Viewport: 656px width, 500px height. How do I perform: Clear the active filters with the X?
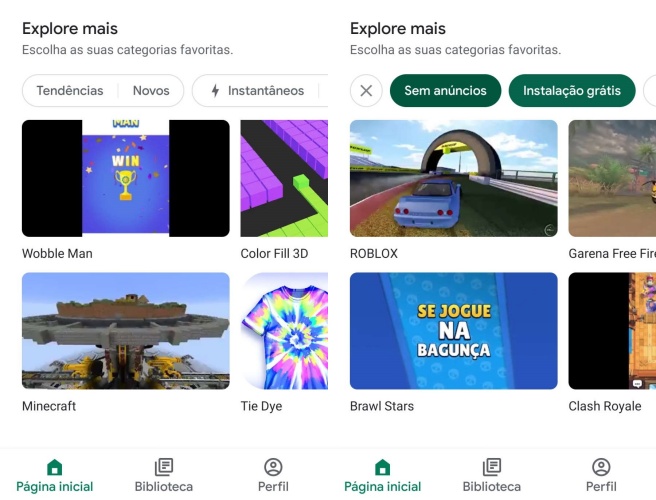pyautogui.click(x=366, y=91)
